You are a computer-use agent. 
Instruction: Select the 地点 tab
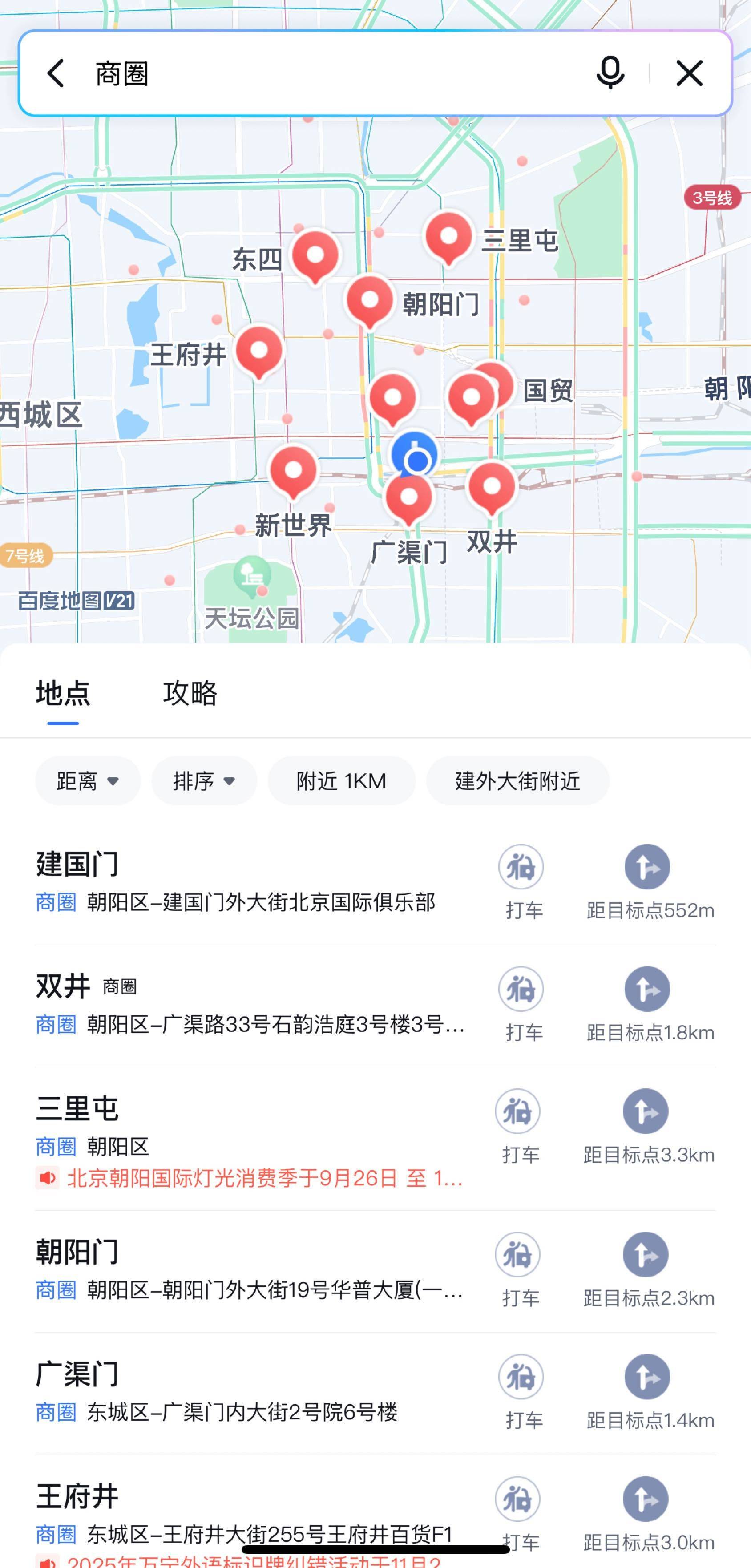pyautogui.click(x=63, y=693)
